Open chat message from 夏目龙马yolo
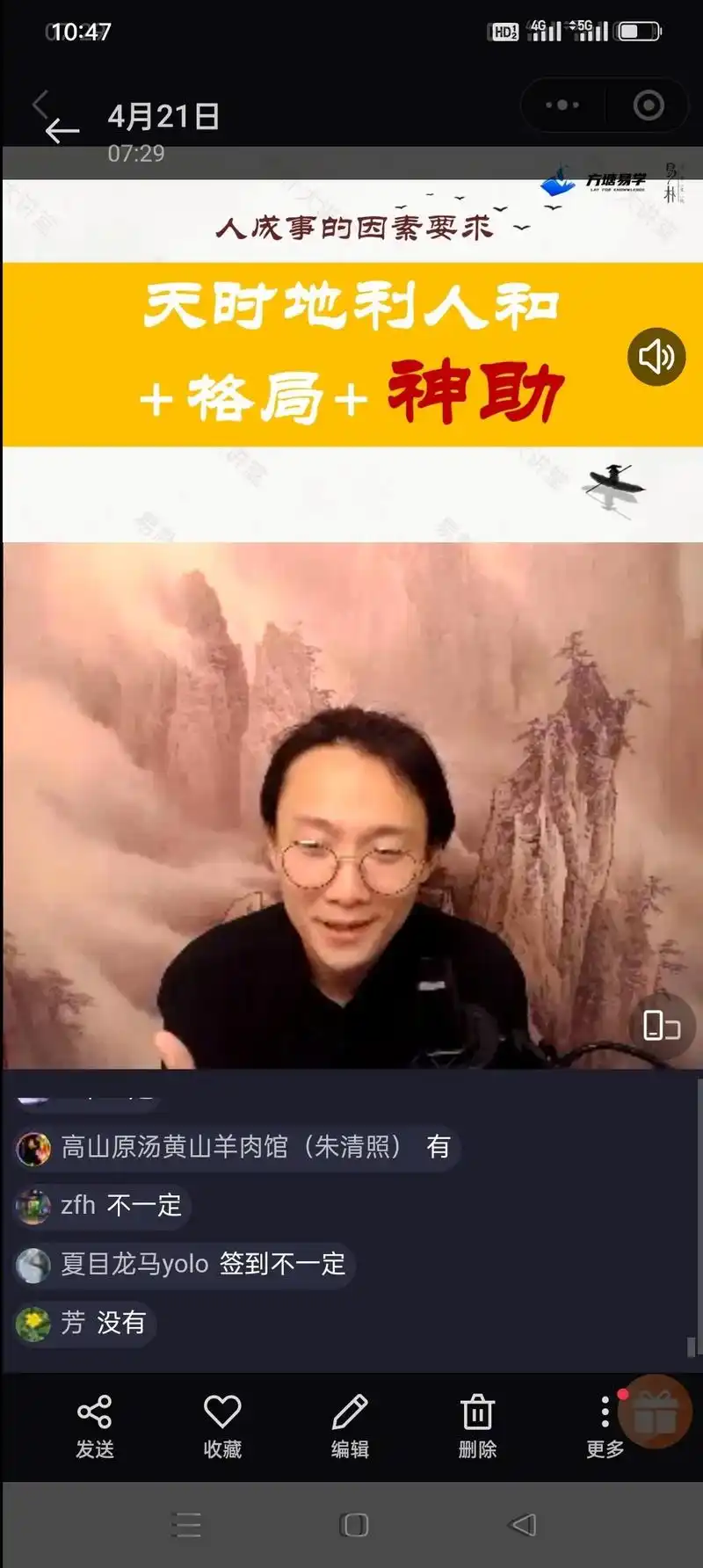Viewport: 703px width, 1568px height. coord(180,1264)
